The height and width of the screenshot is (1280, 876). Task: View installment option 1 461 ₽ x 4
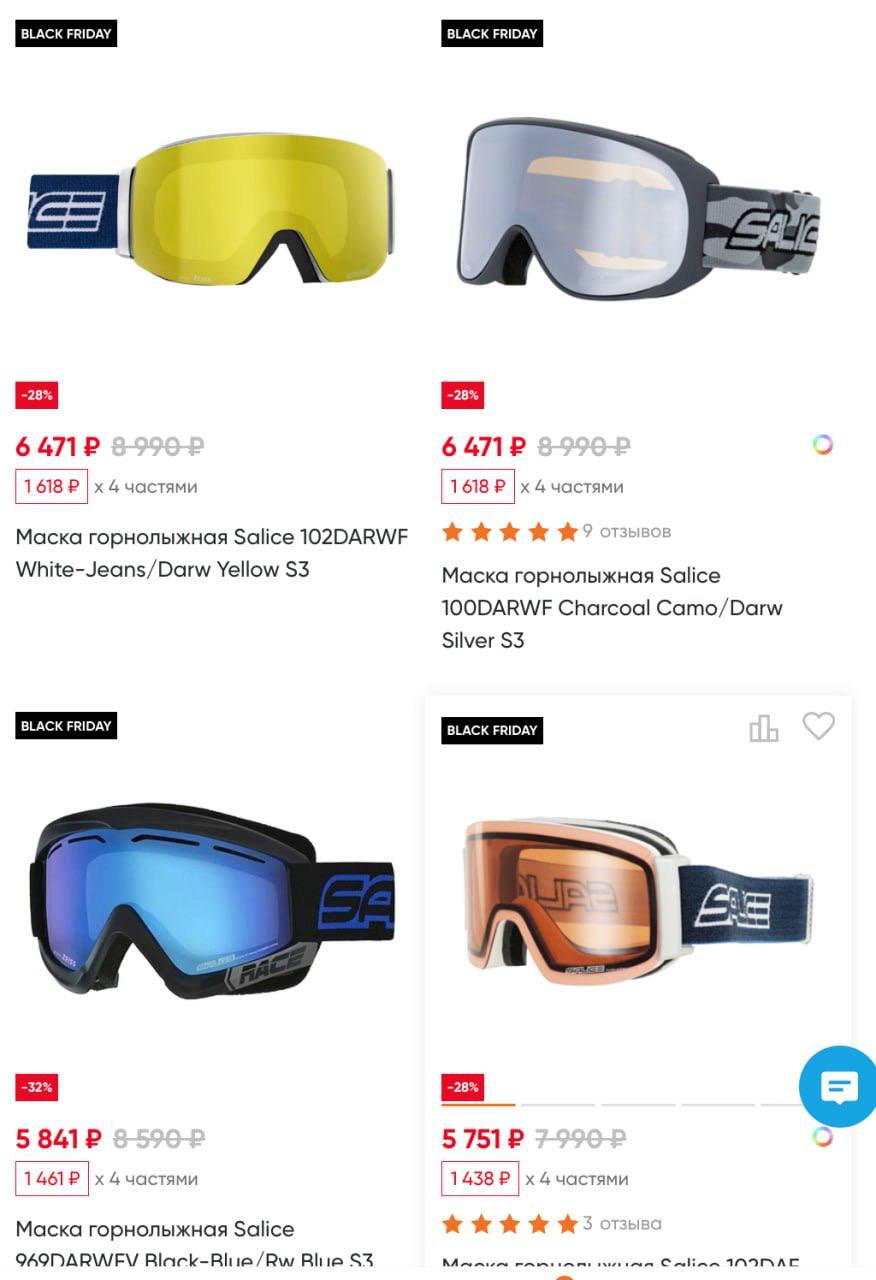52,1179
